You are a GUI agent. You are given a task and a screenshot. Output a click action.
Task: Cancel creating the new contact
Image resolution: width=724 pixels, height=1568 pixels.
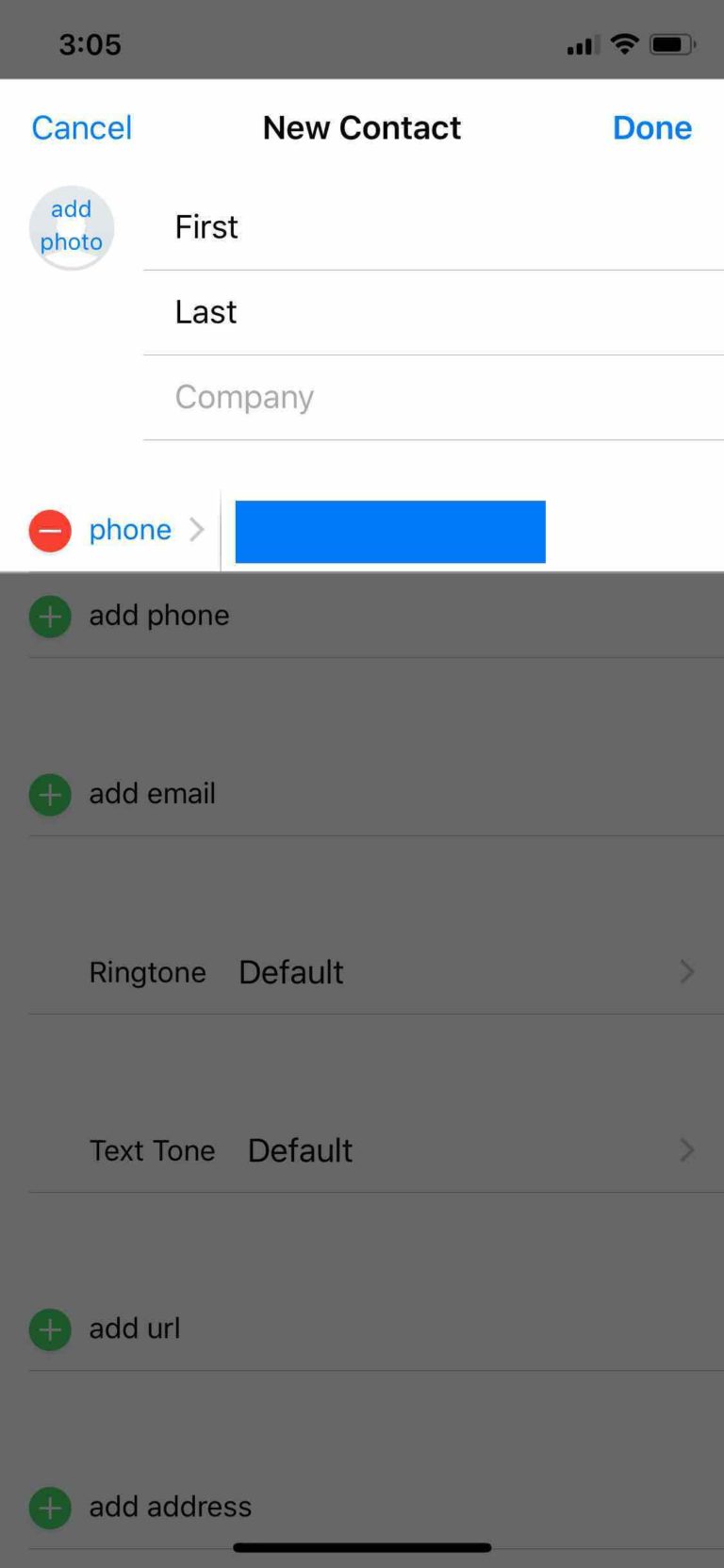82,127
